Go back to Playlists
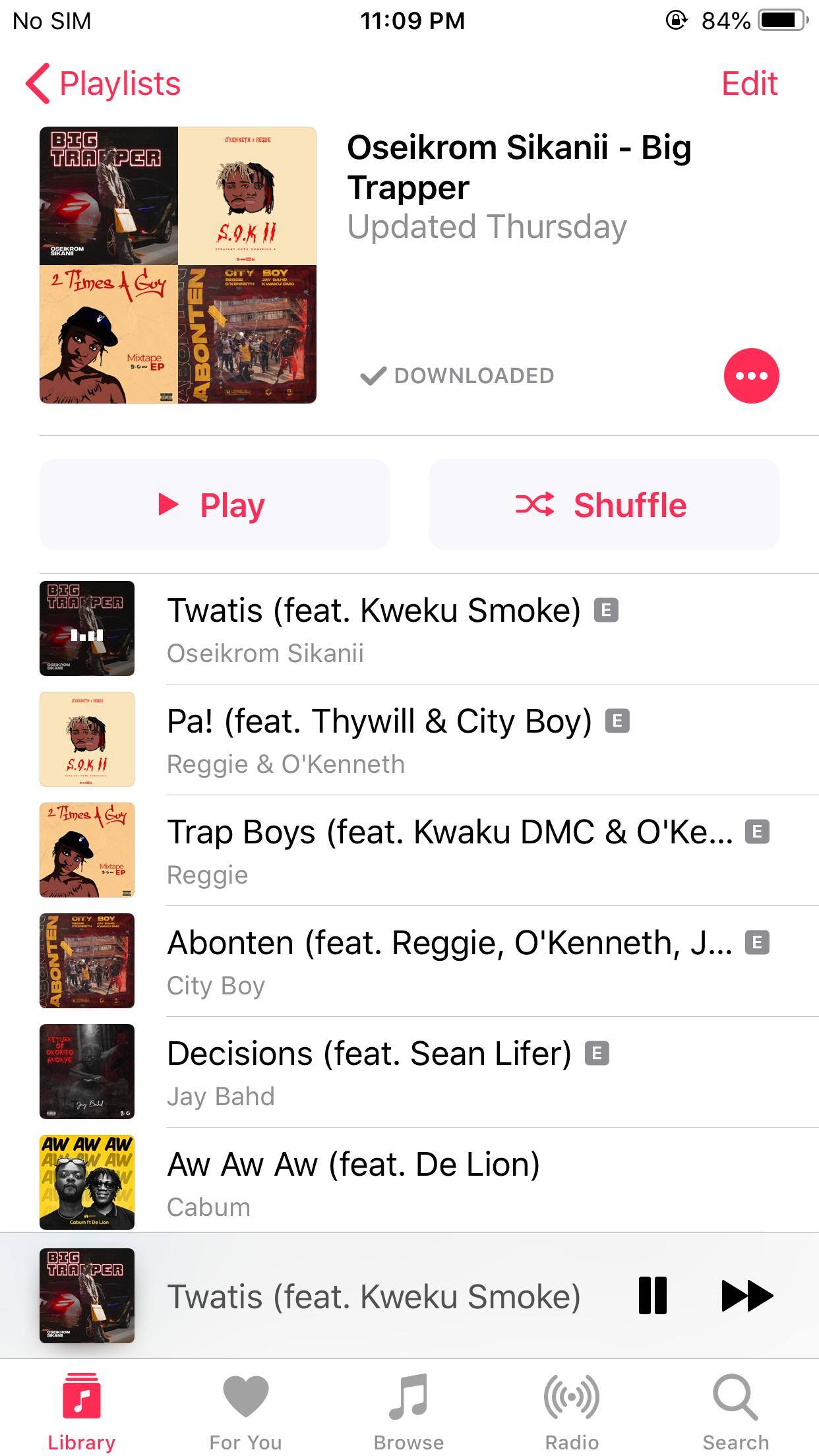The width and height of the screenshot is (819, 1456). (104, 84)
